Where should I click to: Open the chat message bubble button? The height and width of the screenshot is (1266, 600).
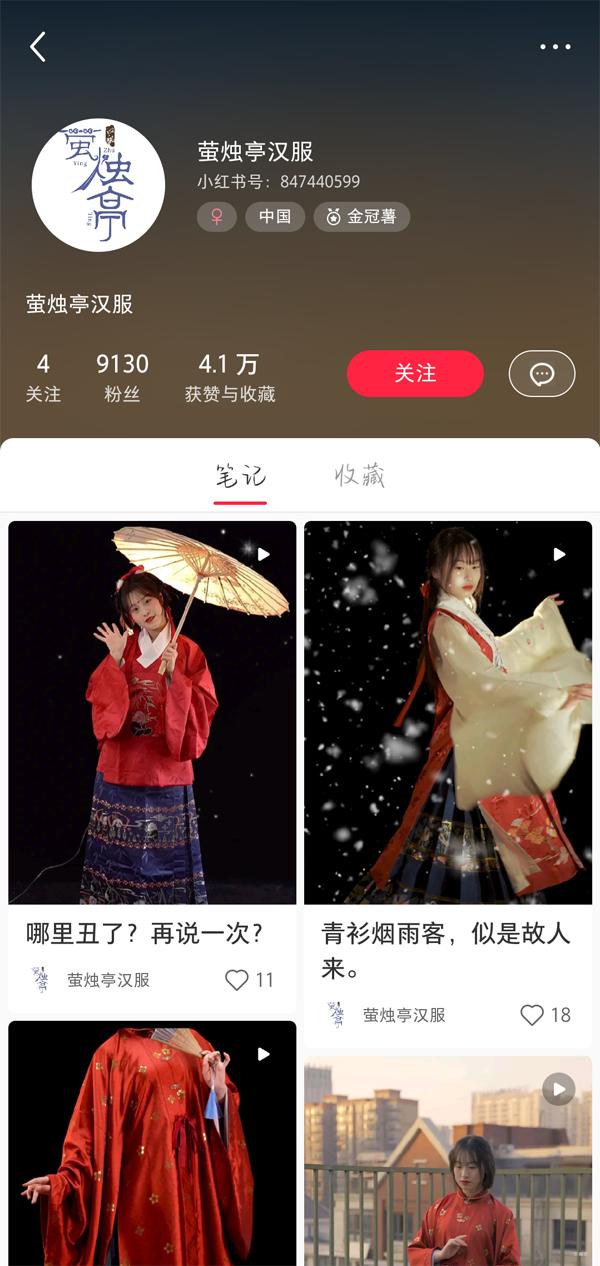541,374
